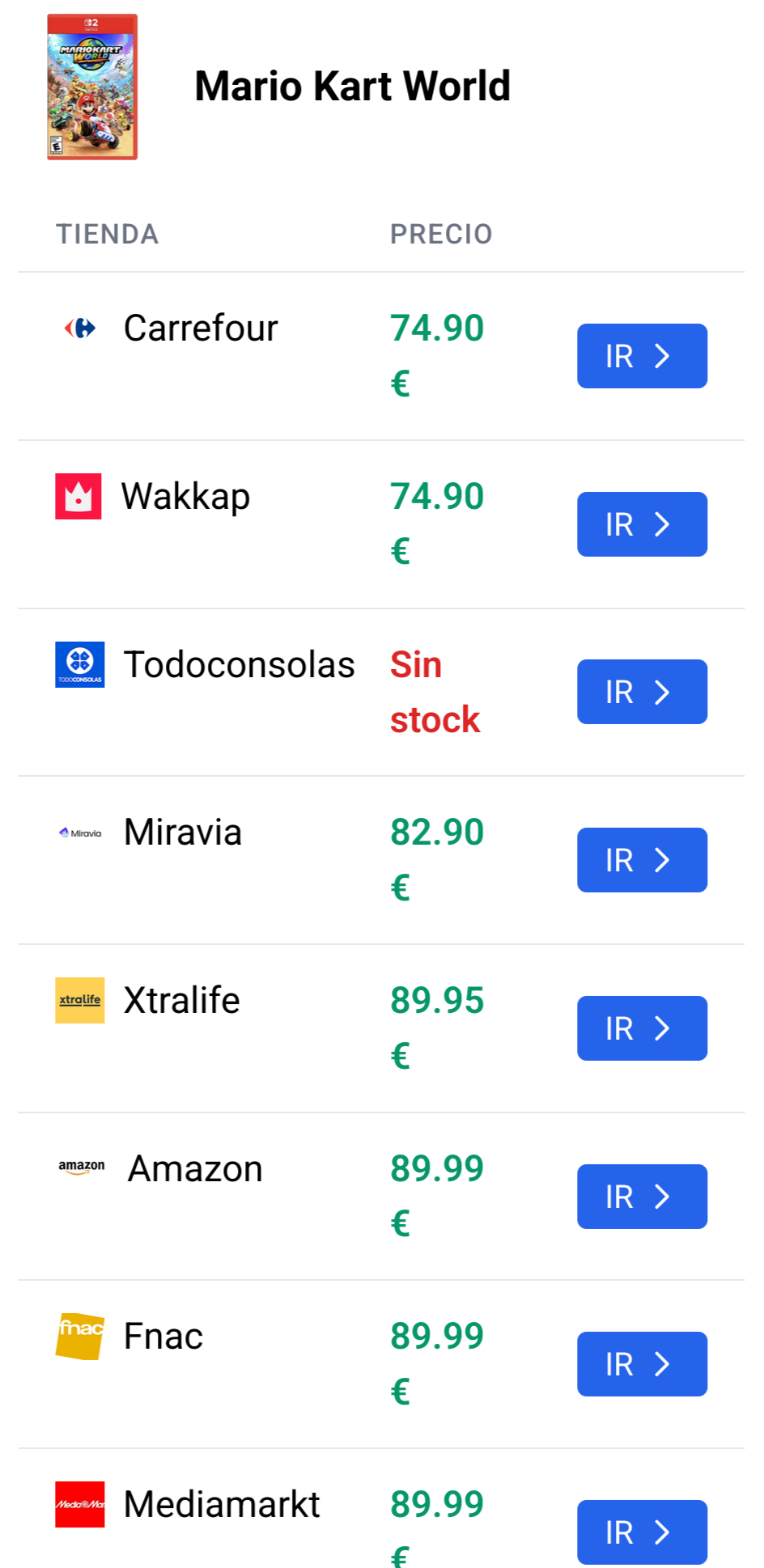Open the Xtralife offer with IR
Viewport: 764px width, 1568px height.
642,1028
